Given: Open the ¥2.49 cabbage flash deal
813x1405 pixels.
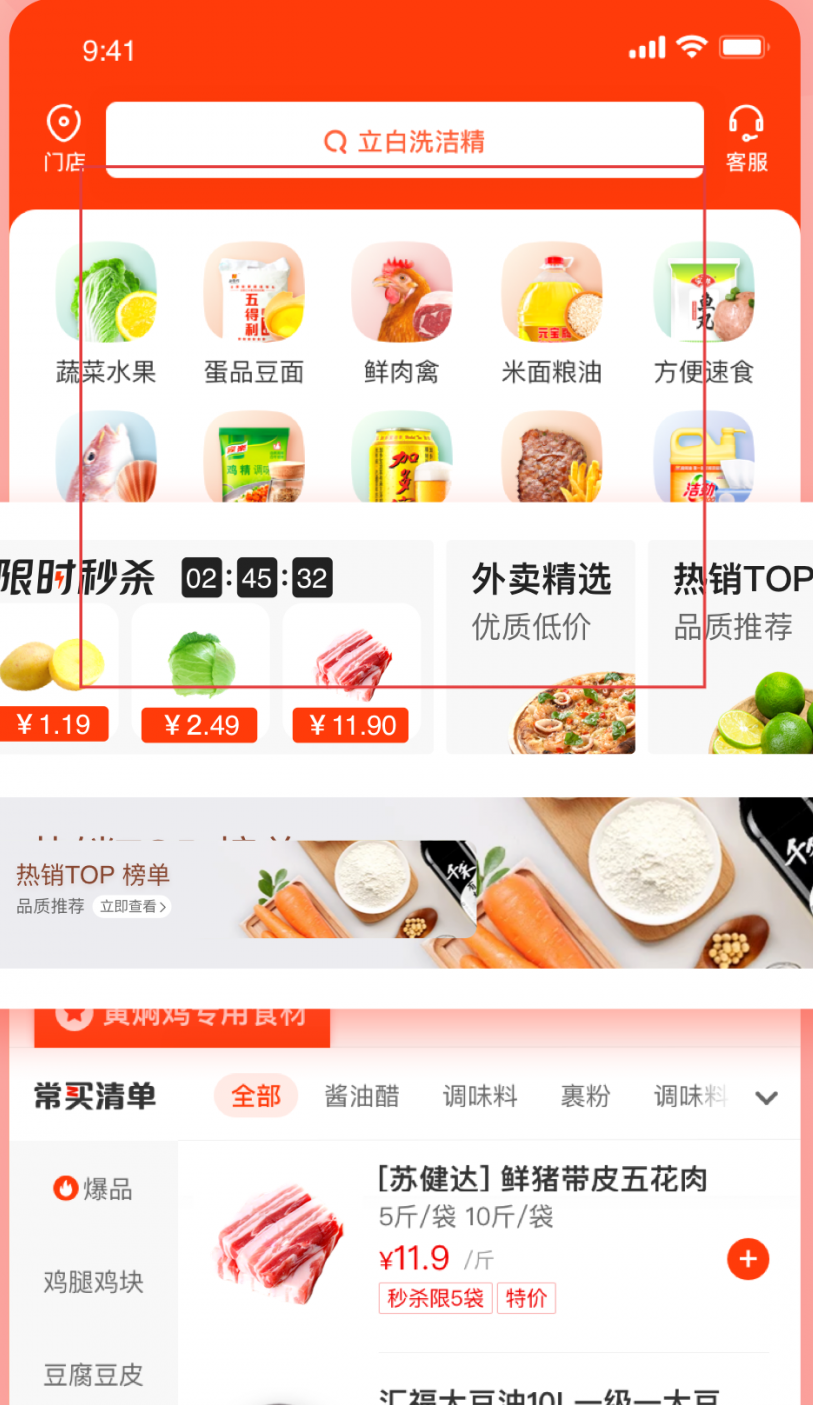Looking at the screenshot, I should pyautogui.click(x=200, y=674).
